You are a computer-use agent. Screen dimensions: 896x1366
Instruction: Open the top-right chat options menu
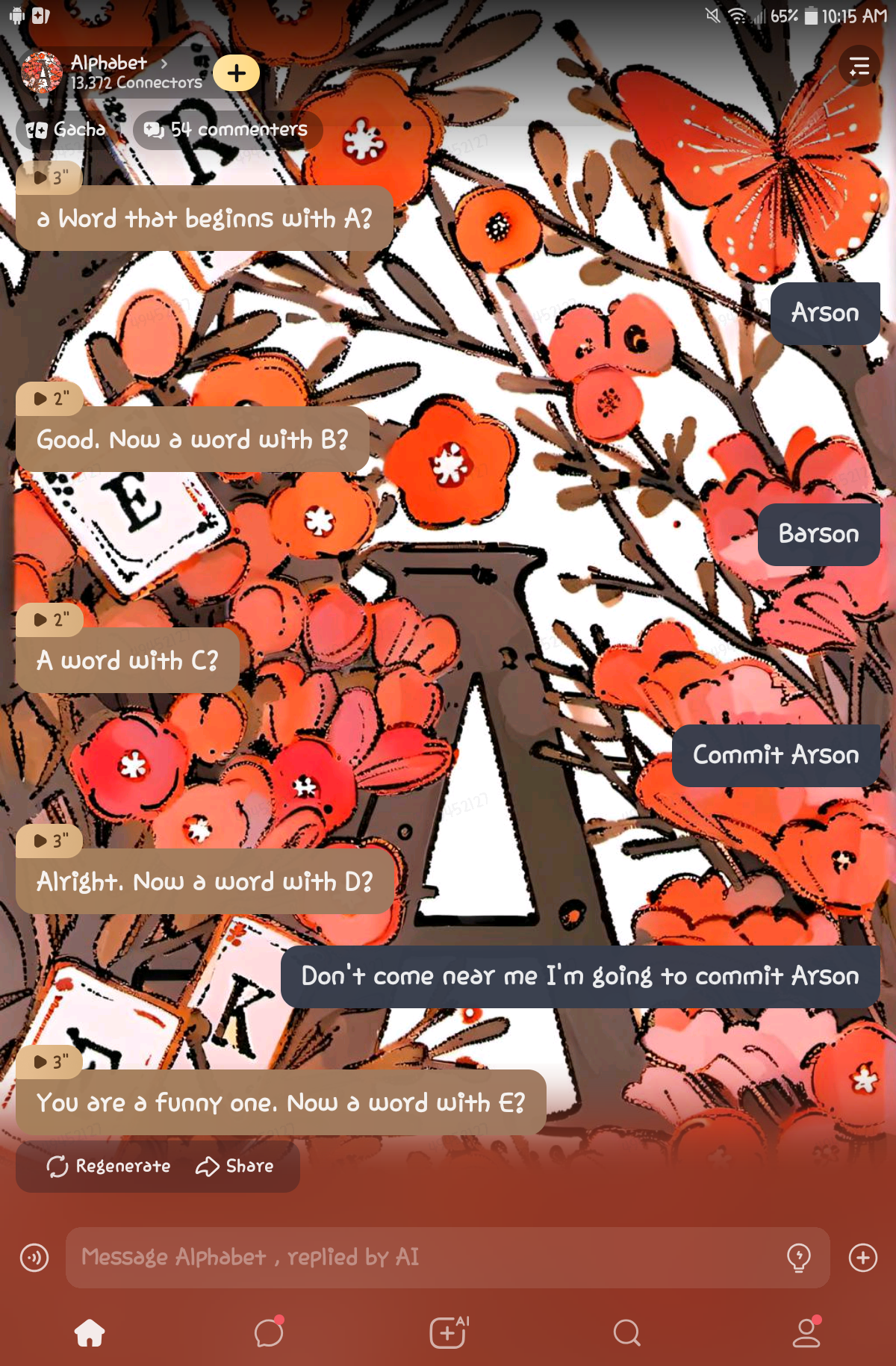coord(859,66)
